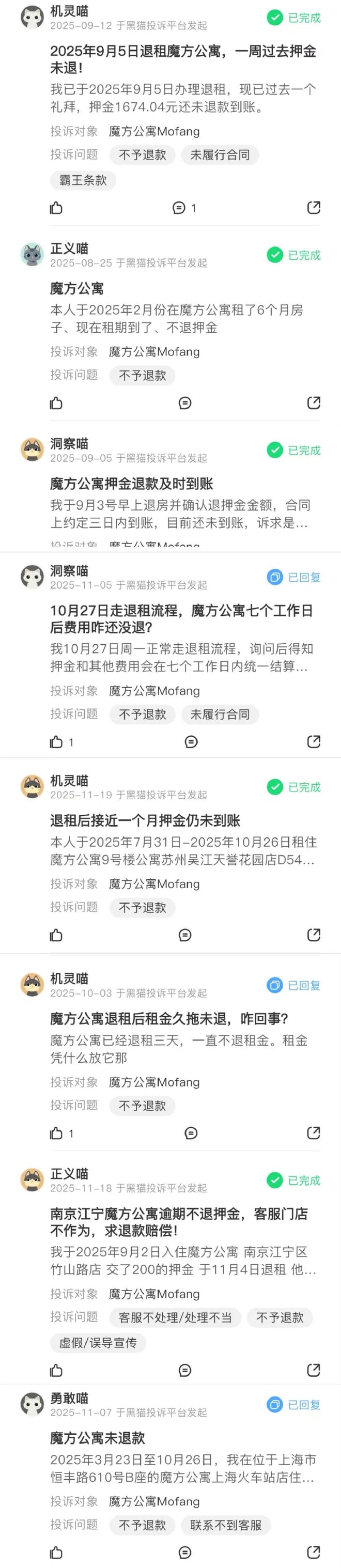The width and height of the screenshot is (341, 1568).
Task: Share 正义喵's 2025-08-25 魔方公寓 complaint
Action: tap(314, 403)
